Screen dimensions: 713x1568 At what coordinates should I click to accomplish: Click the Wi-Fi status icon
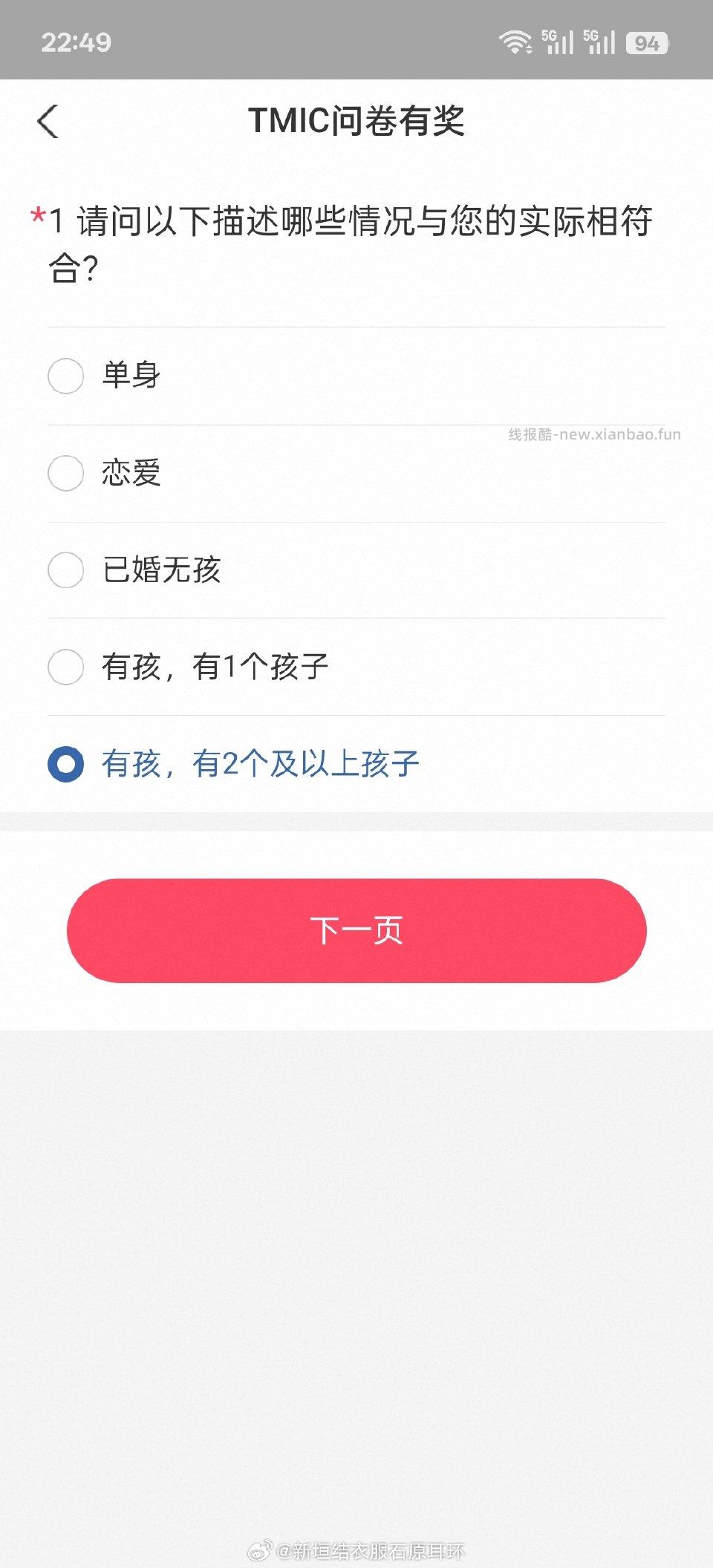pyautogui.click(x=518, y=42)
